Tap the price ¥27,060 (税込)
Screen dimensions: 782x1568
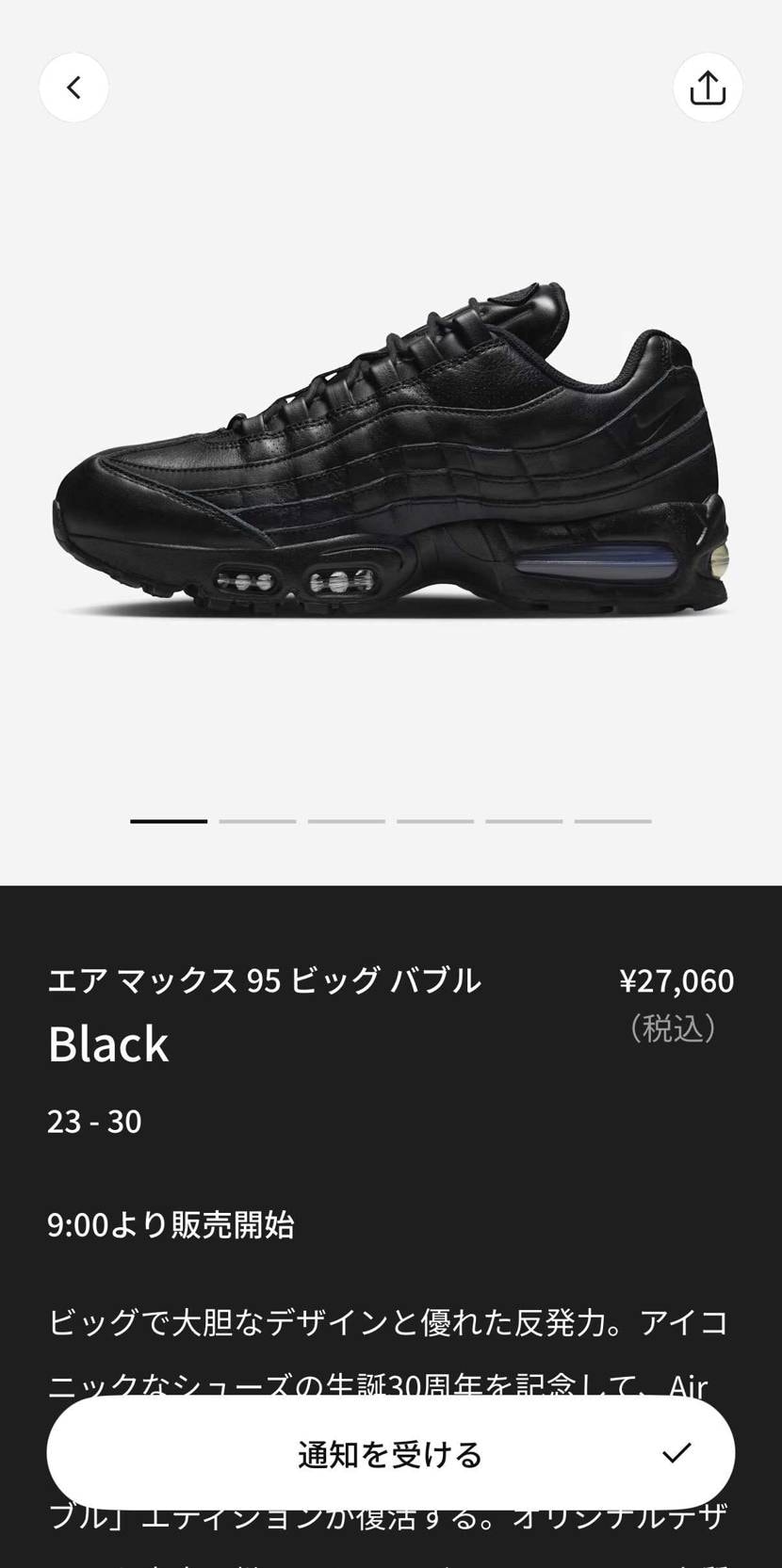676,980
